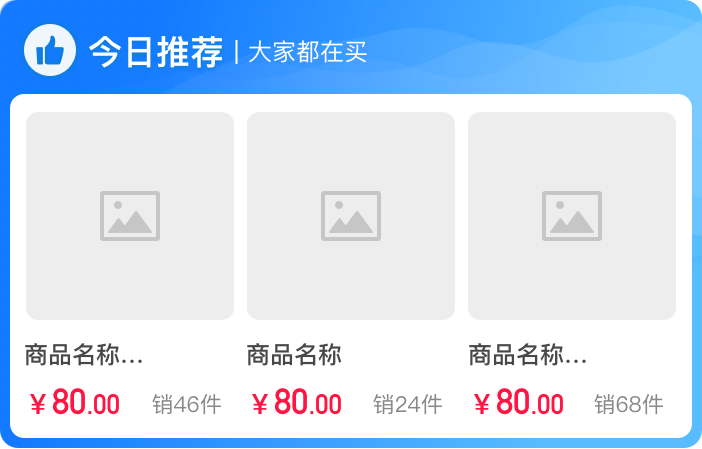The image size is (702, 449).
Task: Open the product card with 46 sold
Action: 130,216
